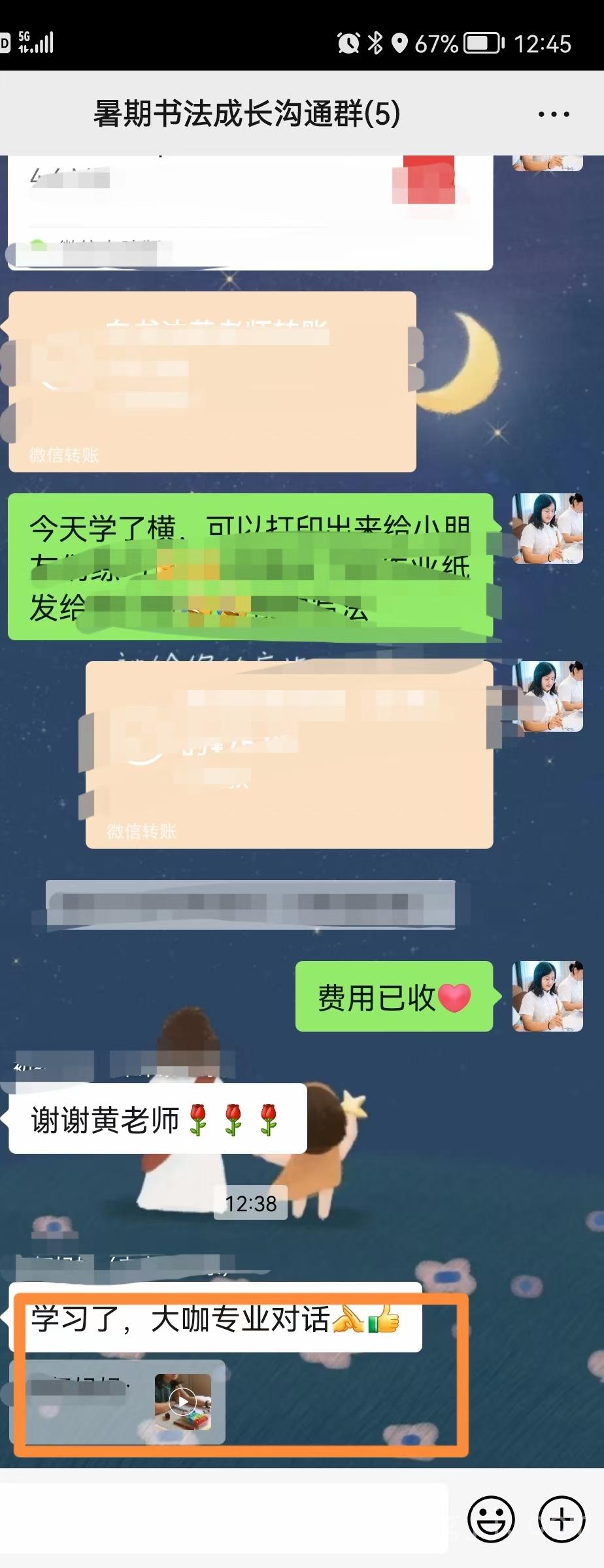This screenshot has height=1568, width=604.
Task: Open the plus attachment menu
Action: [x=561, y=1518]
